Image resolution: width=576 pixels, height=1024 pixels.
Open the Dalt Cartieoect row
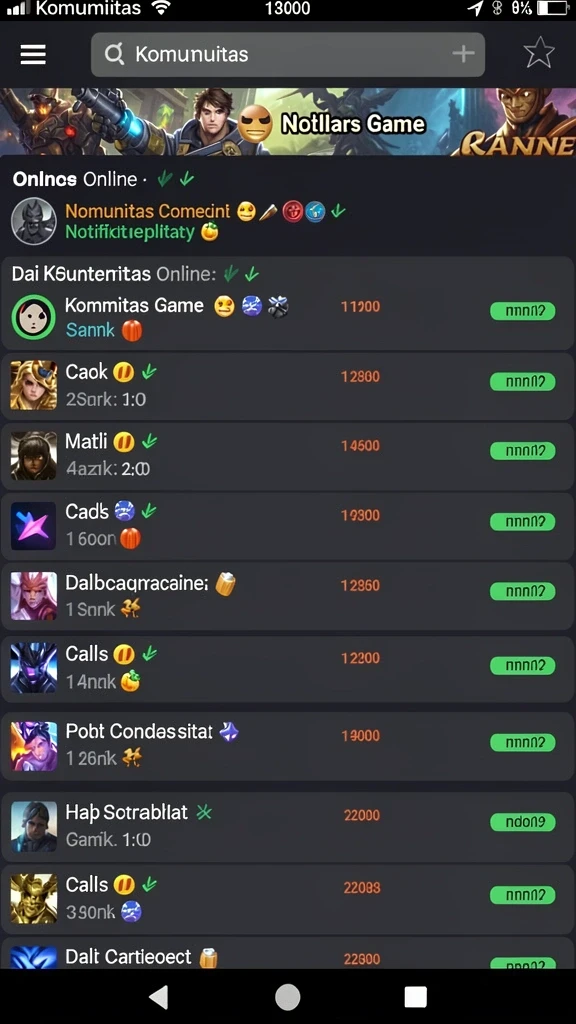coord(288,953)
